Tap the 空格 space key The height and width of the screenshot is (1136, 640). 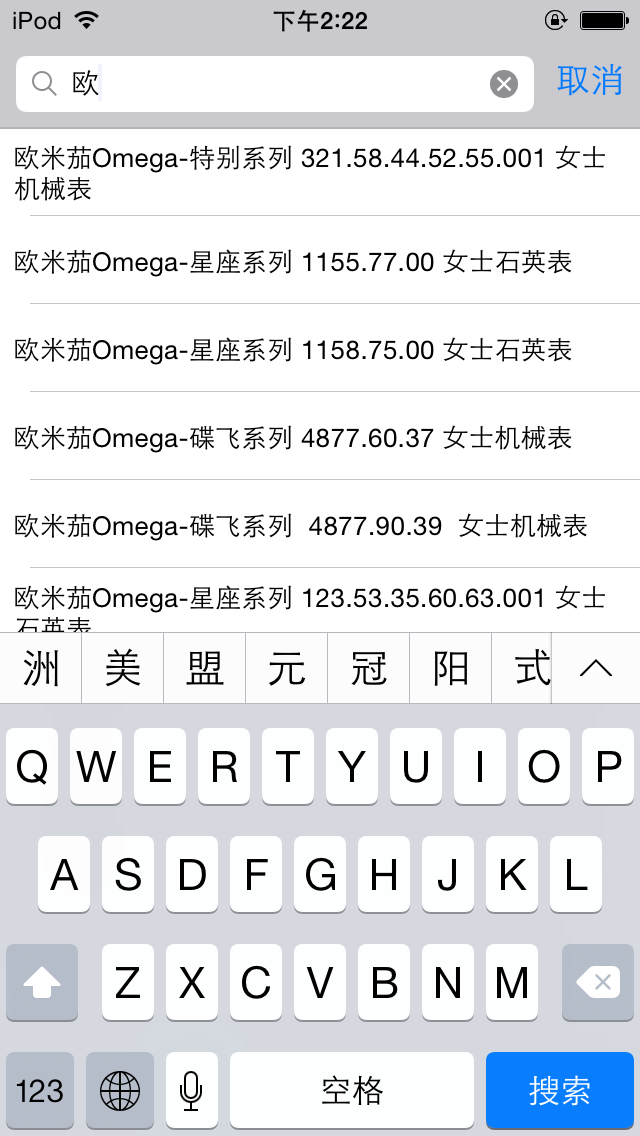coord(352,1090)
